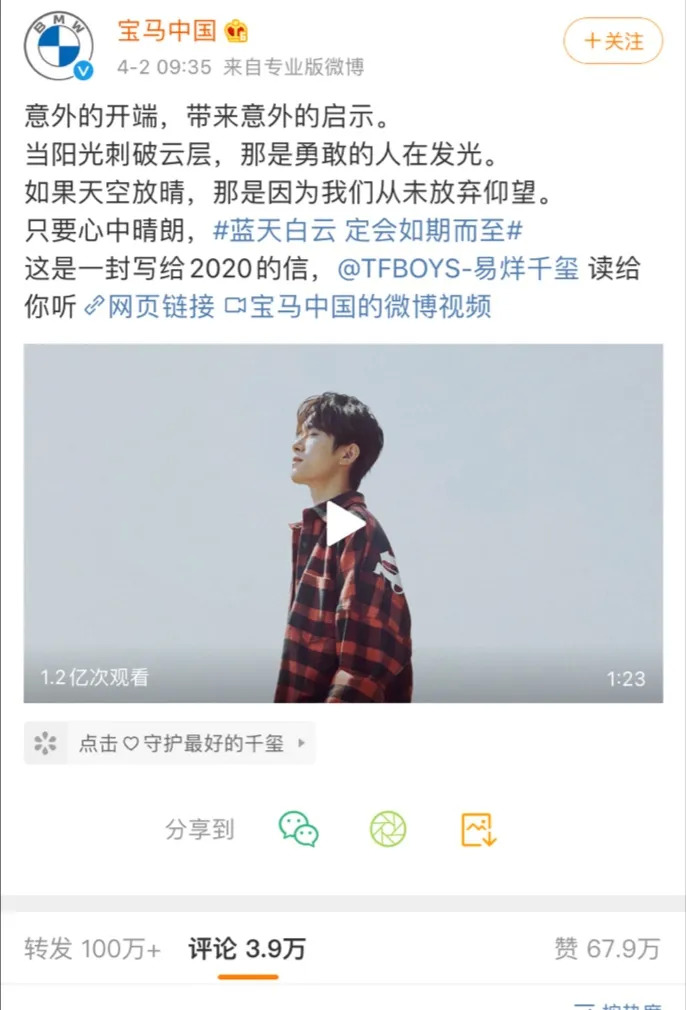
Task: Switch to the 赞 tab
Action: [607, 948]
